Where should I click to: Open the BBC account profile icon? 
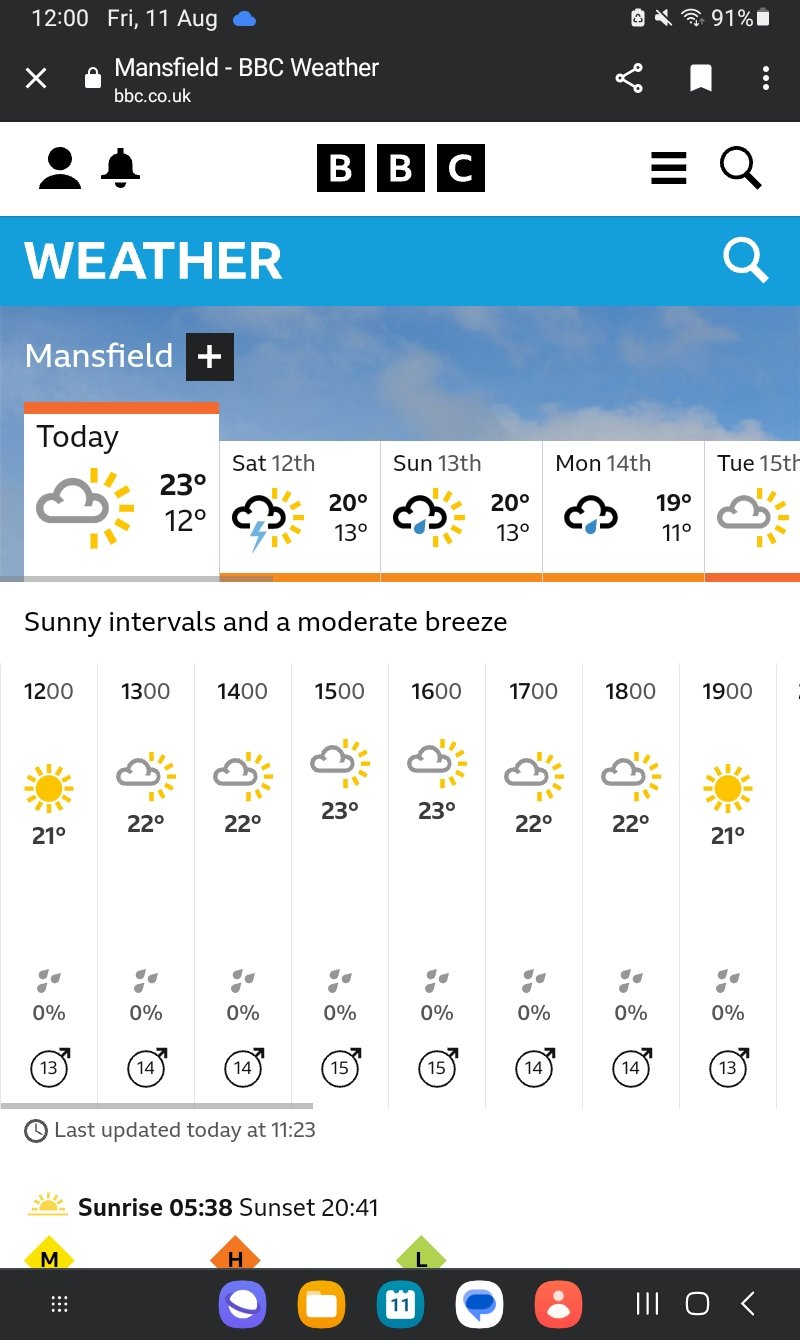[x=60, y=168]
